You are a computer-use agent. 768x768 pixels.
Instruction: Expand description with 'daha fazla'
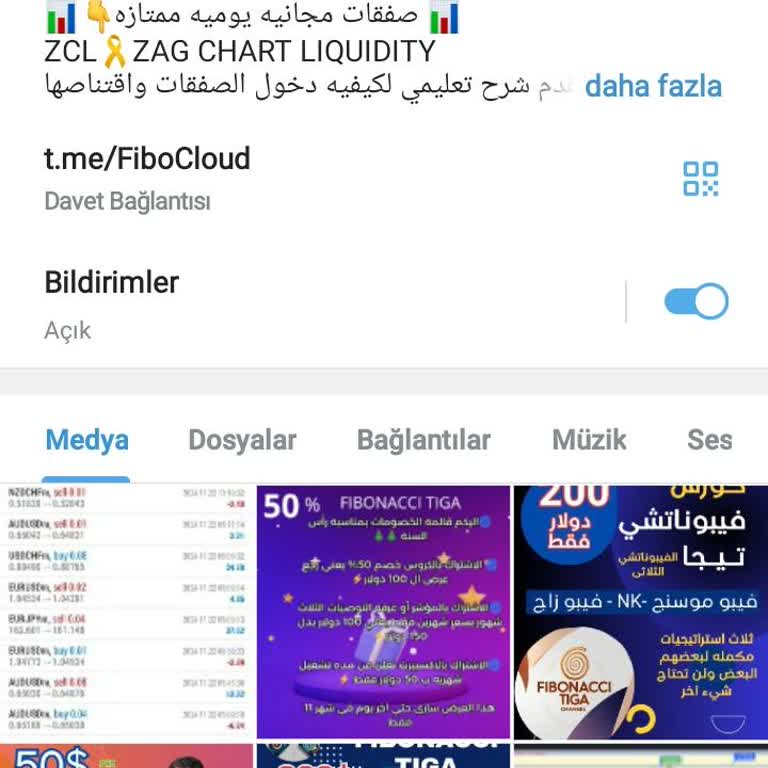pos(652,85)
